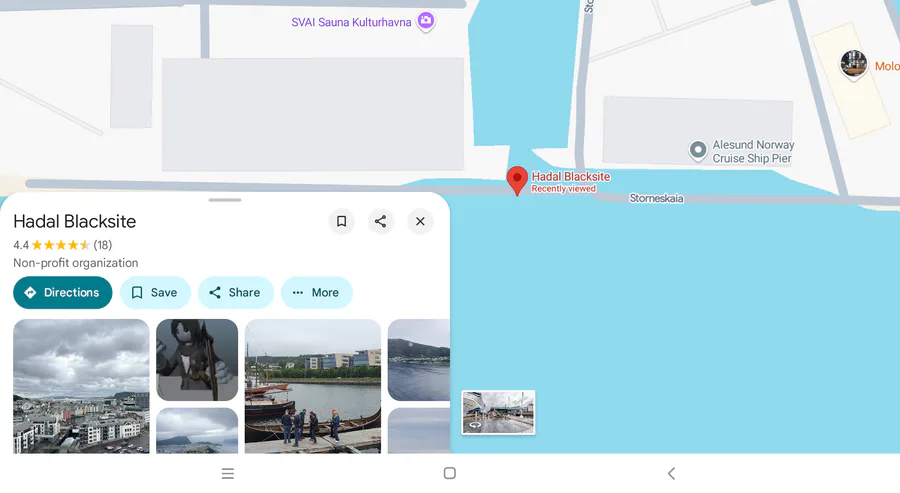Viewport: 900px width, 493px height.
Task: Tap the red Hadal Blacksite map pin
Action: coord(517,180)
